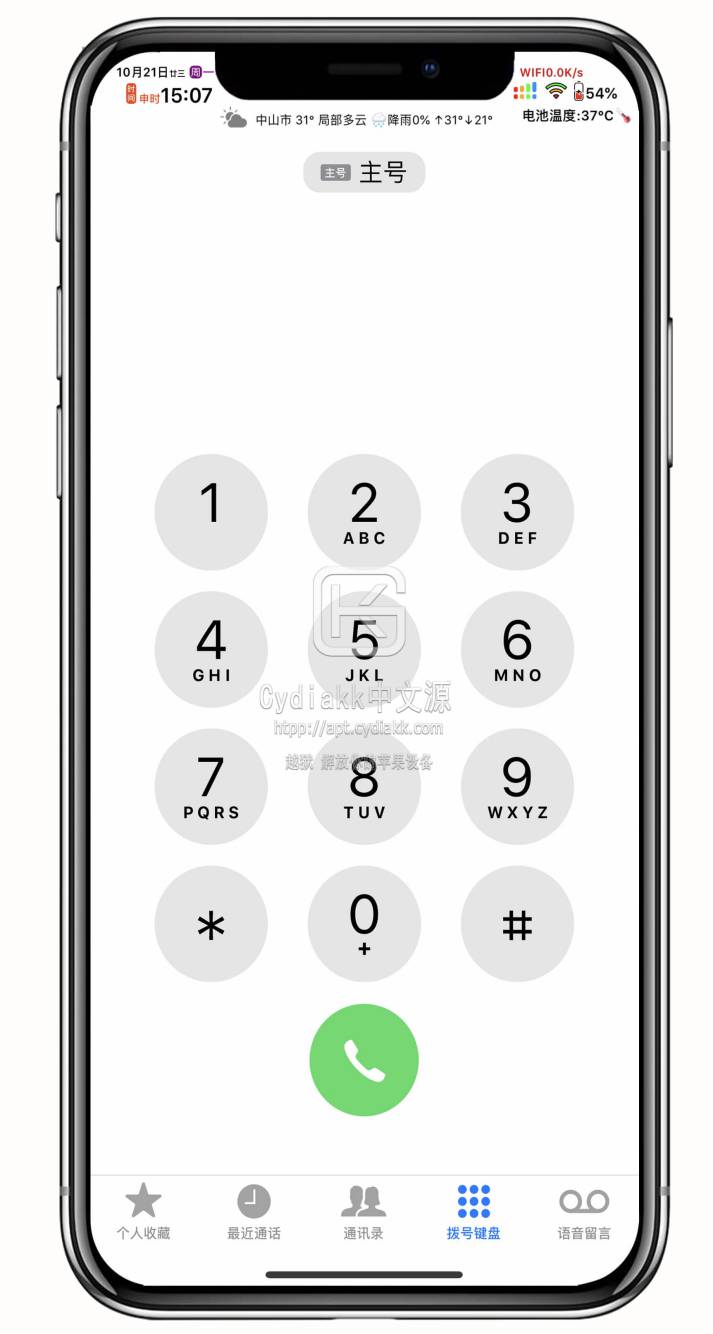Viewport: 713px width, 1334px height.
Task: Tap the 2 ABC key
Action: click(x=364, y=512)
